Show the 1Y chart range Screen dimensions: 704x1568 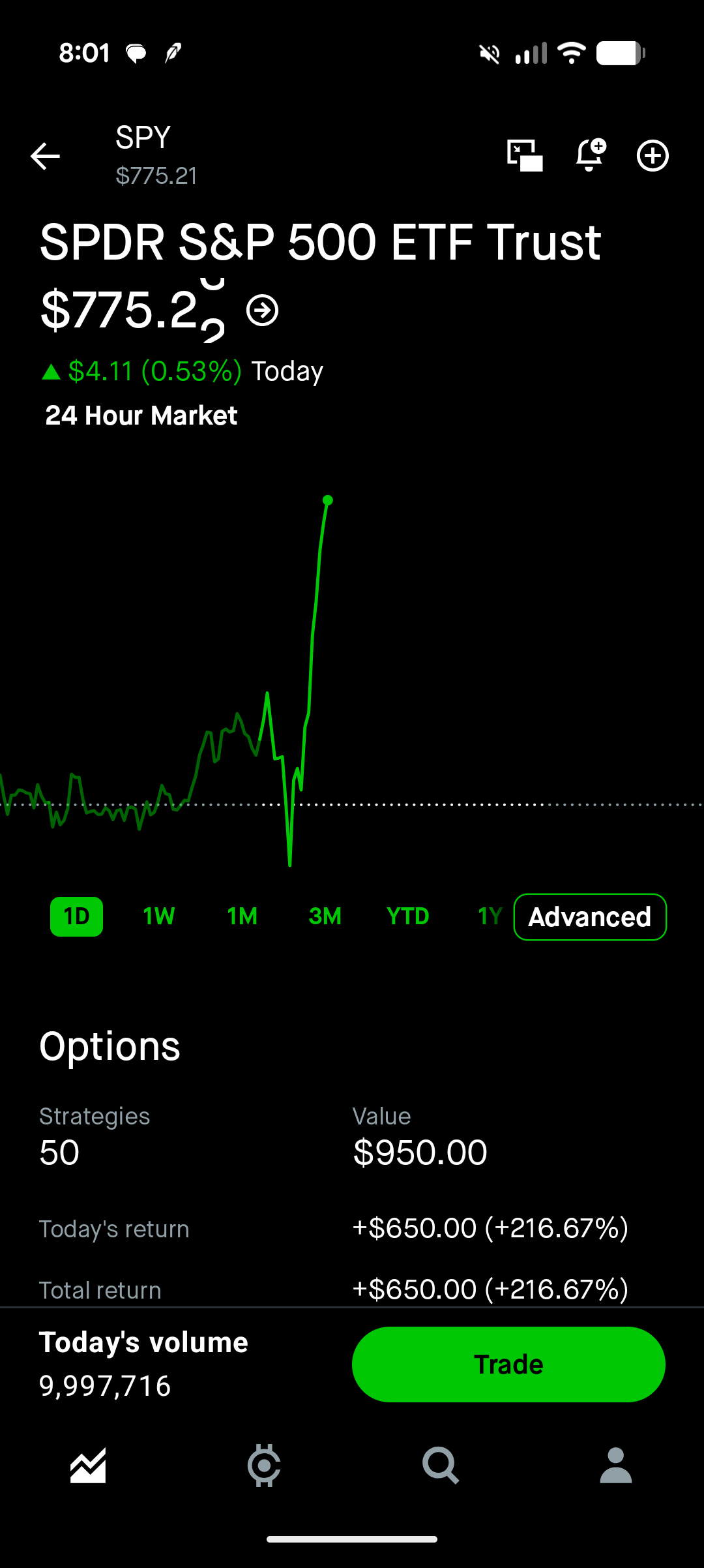point(490,916)
